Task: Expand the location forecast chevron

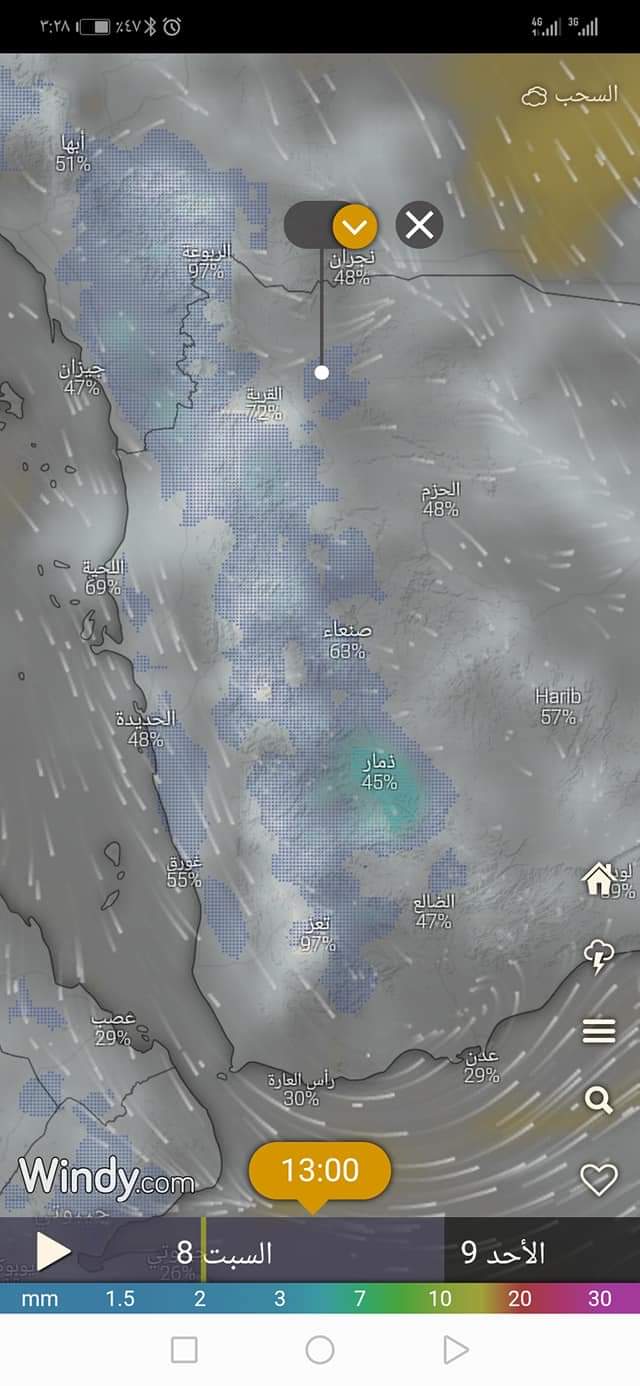Action: (x=354, y=226)
